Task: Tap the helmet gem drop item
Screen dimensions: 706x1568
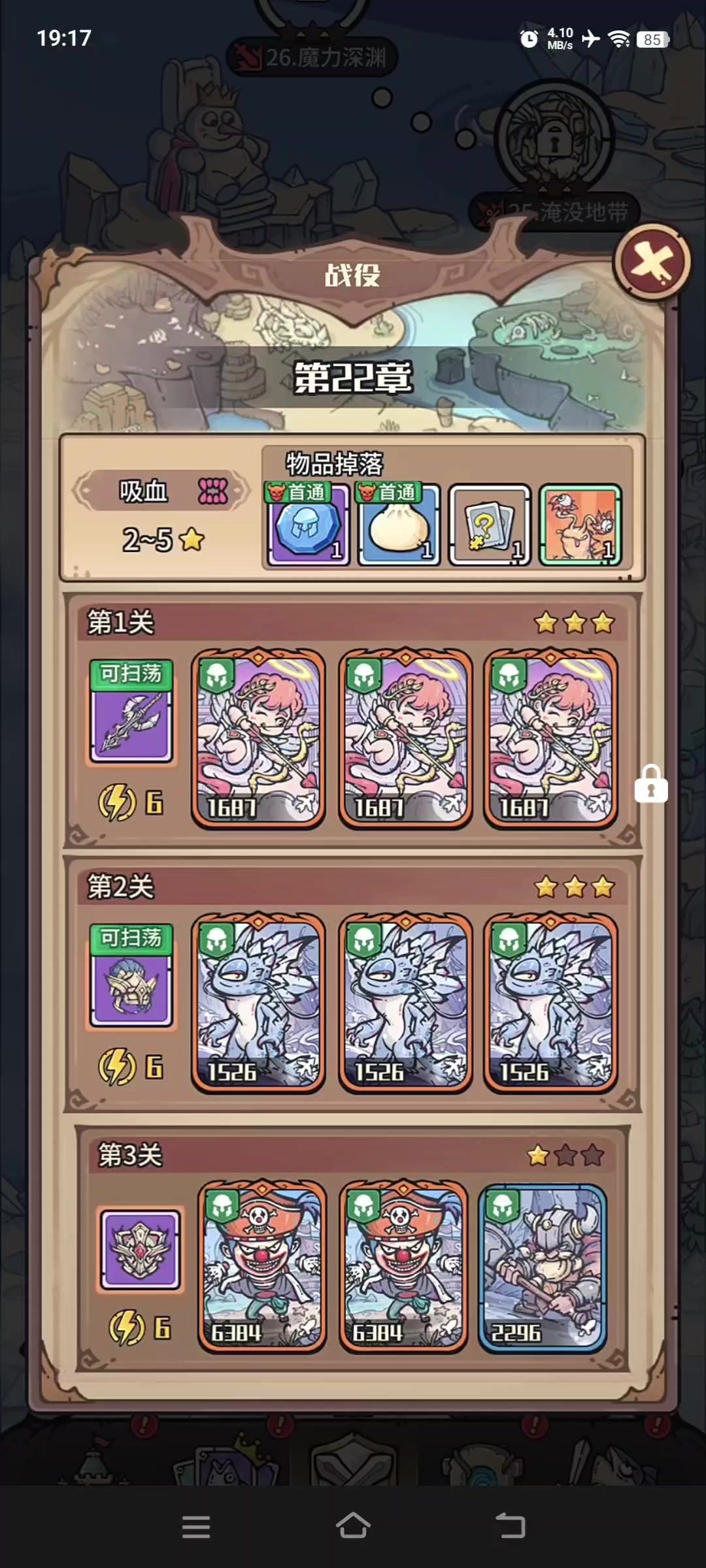Action: [308, 525]
